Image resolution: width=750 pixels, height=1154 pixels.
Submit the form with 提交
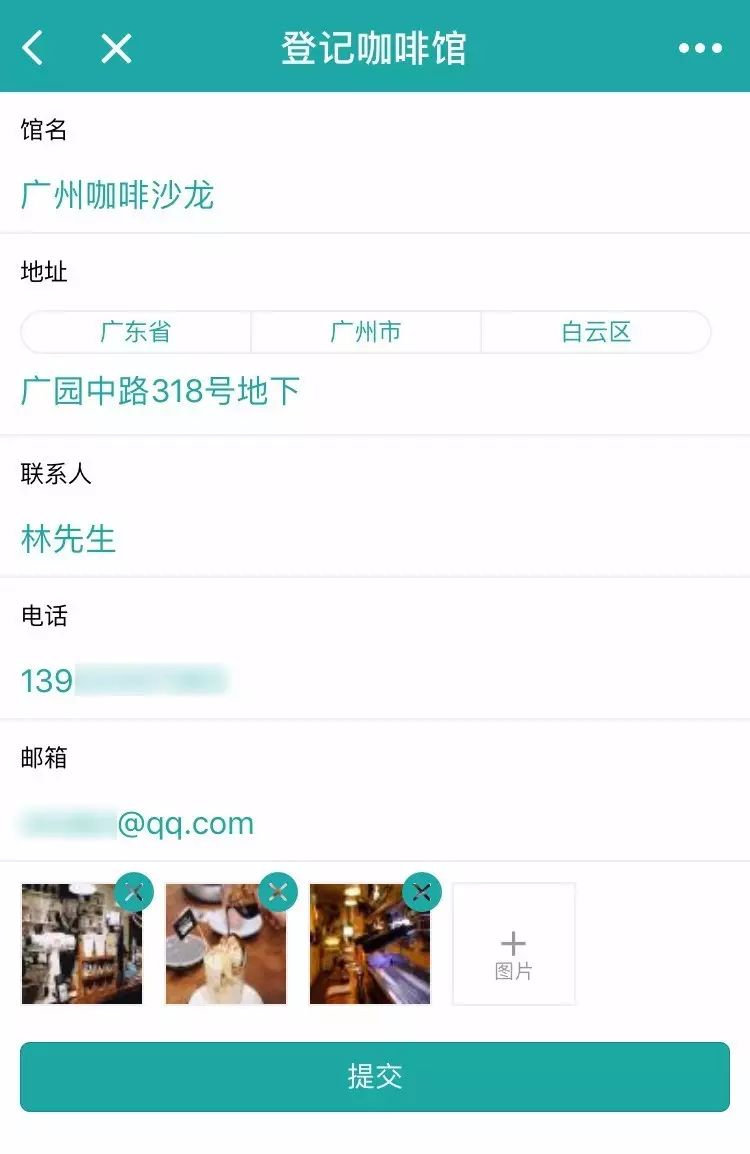pos(375,1076)
